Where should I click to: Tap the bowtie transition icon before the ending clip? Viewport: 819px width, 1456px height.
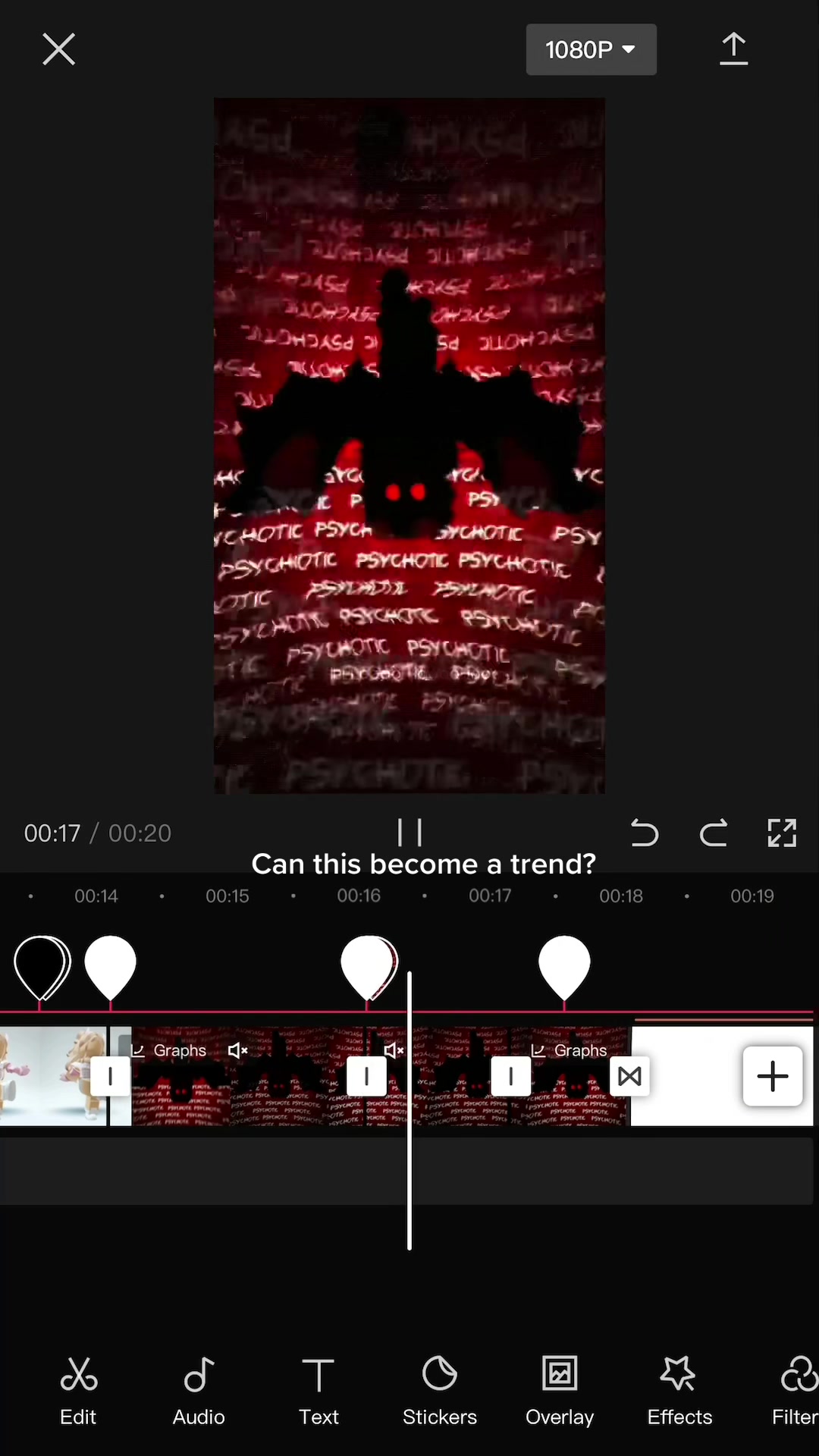[629, 1076]
